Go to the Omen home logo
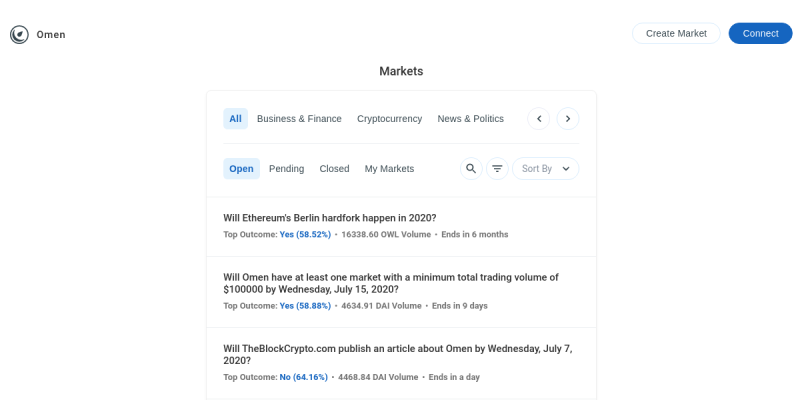Screen dimensions: 800x400 (38, 34)
